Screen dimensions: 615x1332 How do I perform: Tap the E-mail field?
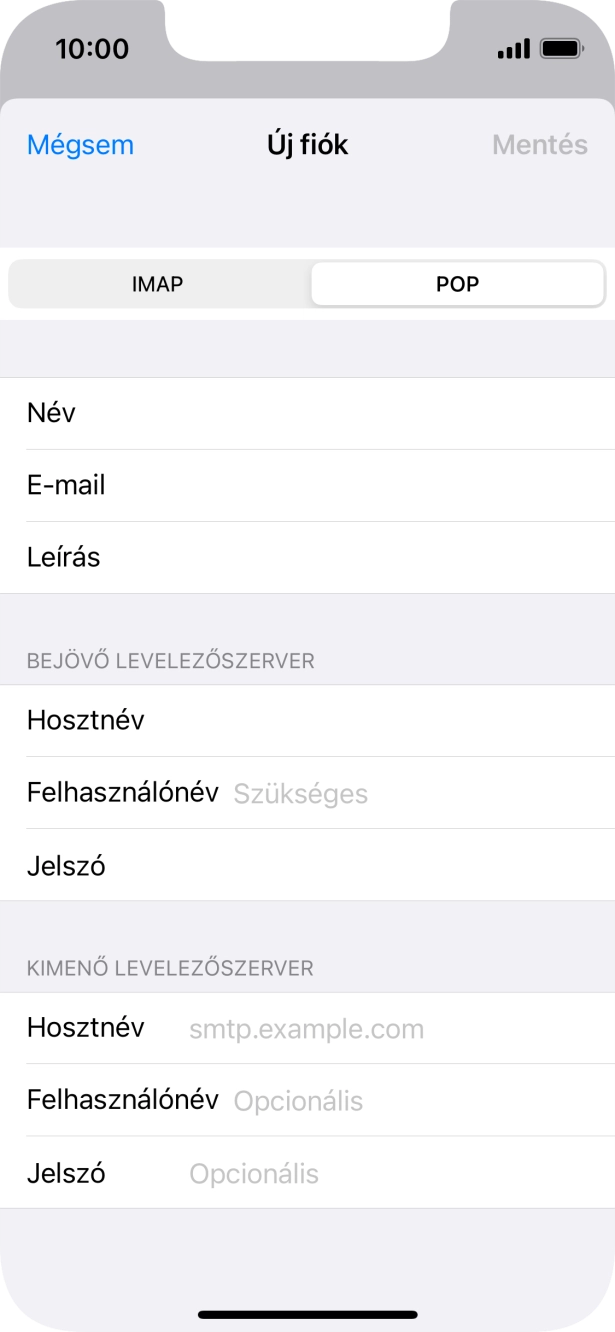[350, 485]
